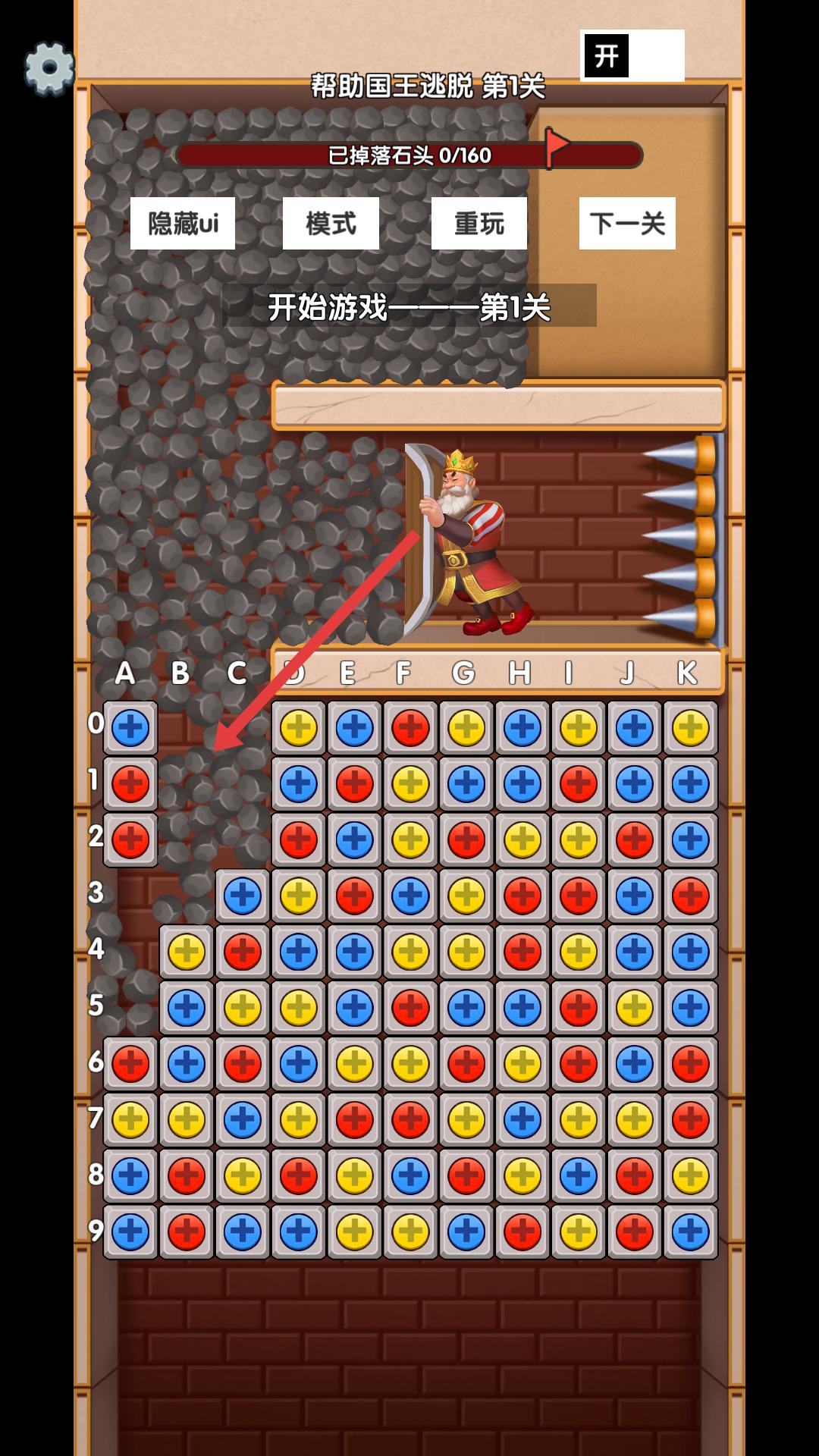Go to next level 下一关

point(627,224)
